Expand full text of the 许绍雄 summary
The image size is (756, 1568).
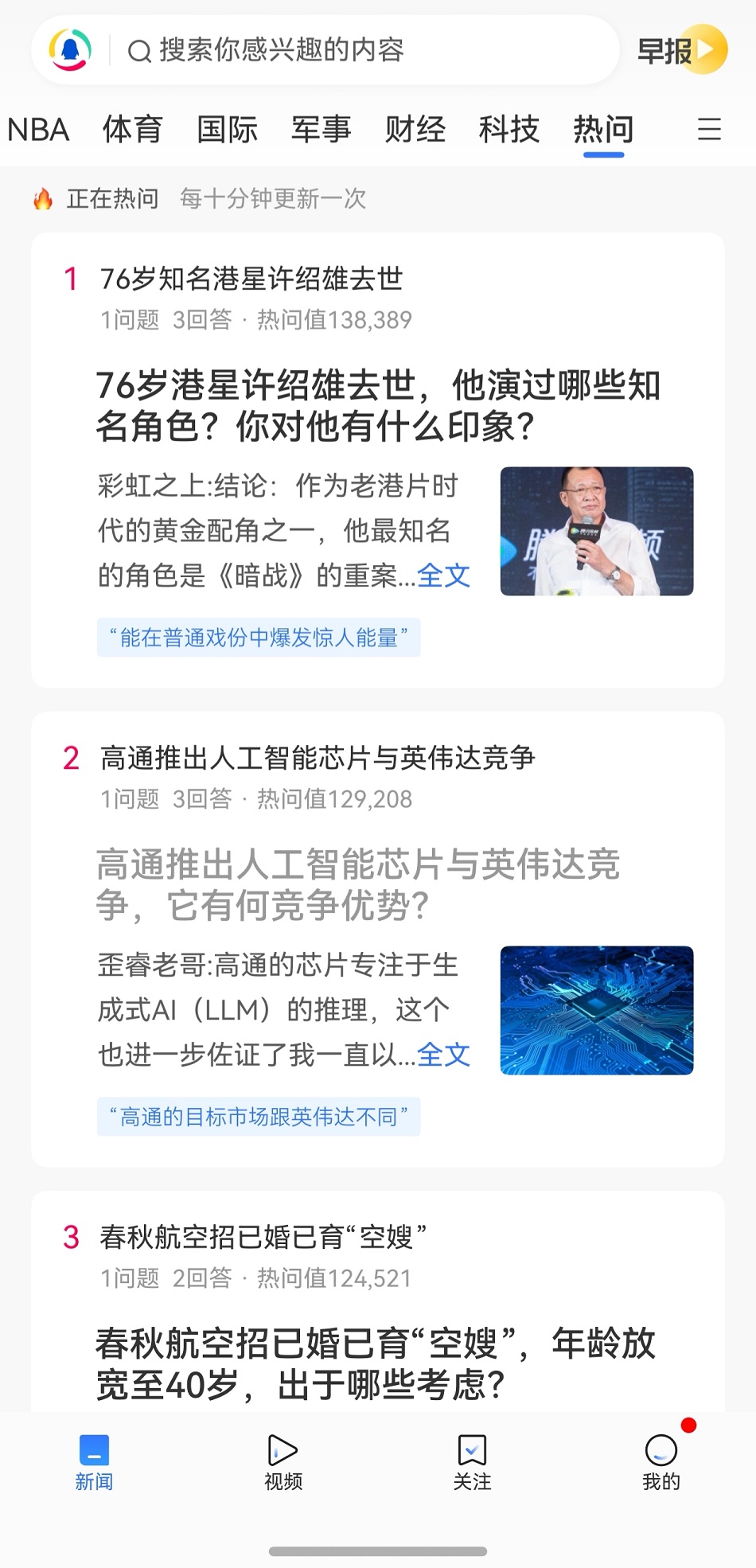[442, 575]
